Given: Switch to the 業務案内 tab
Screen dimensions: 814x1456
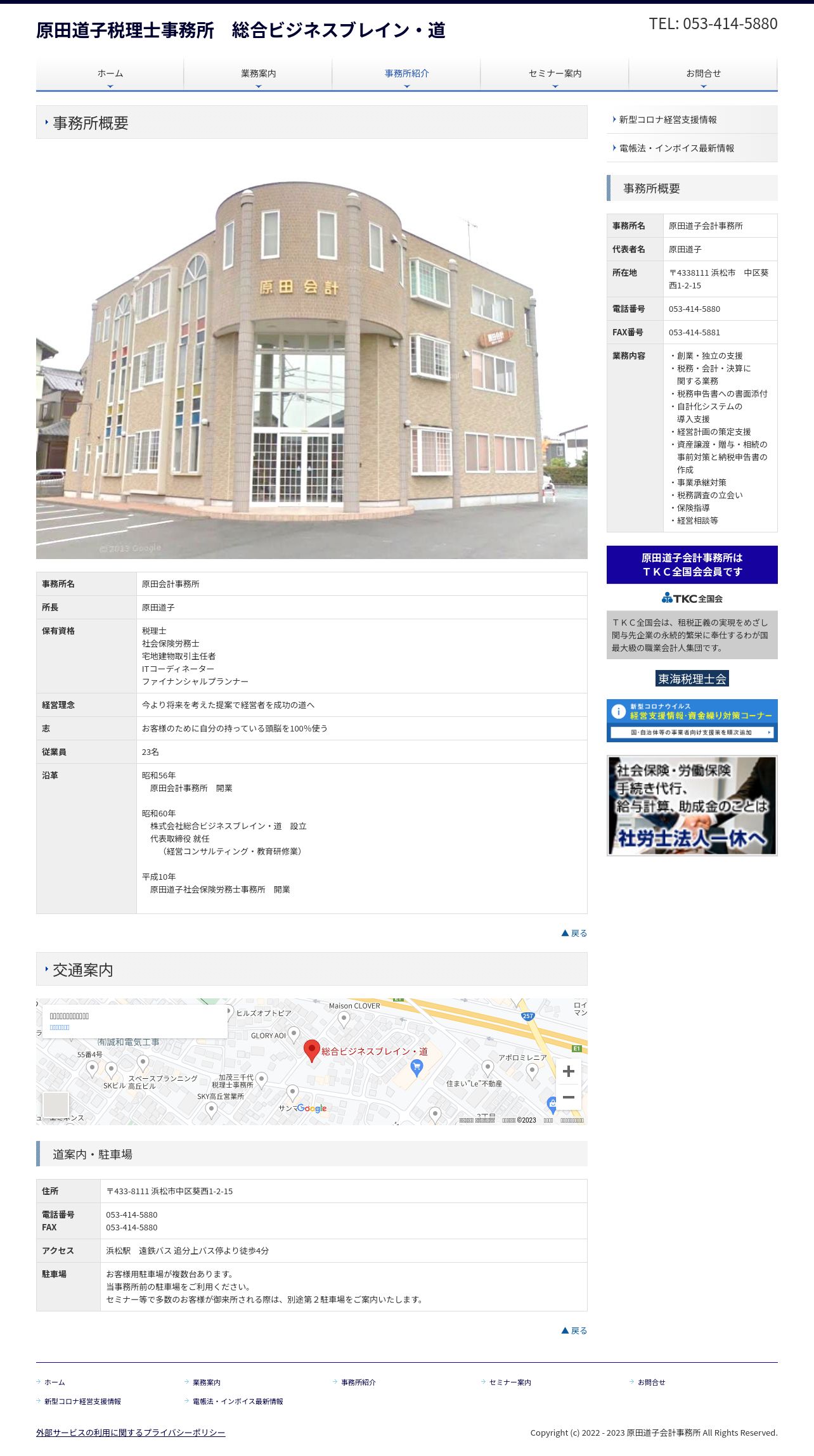Looking at the screenshot, I should click(x=258, y=74).
